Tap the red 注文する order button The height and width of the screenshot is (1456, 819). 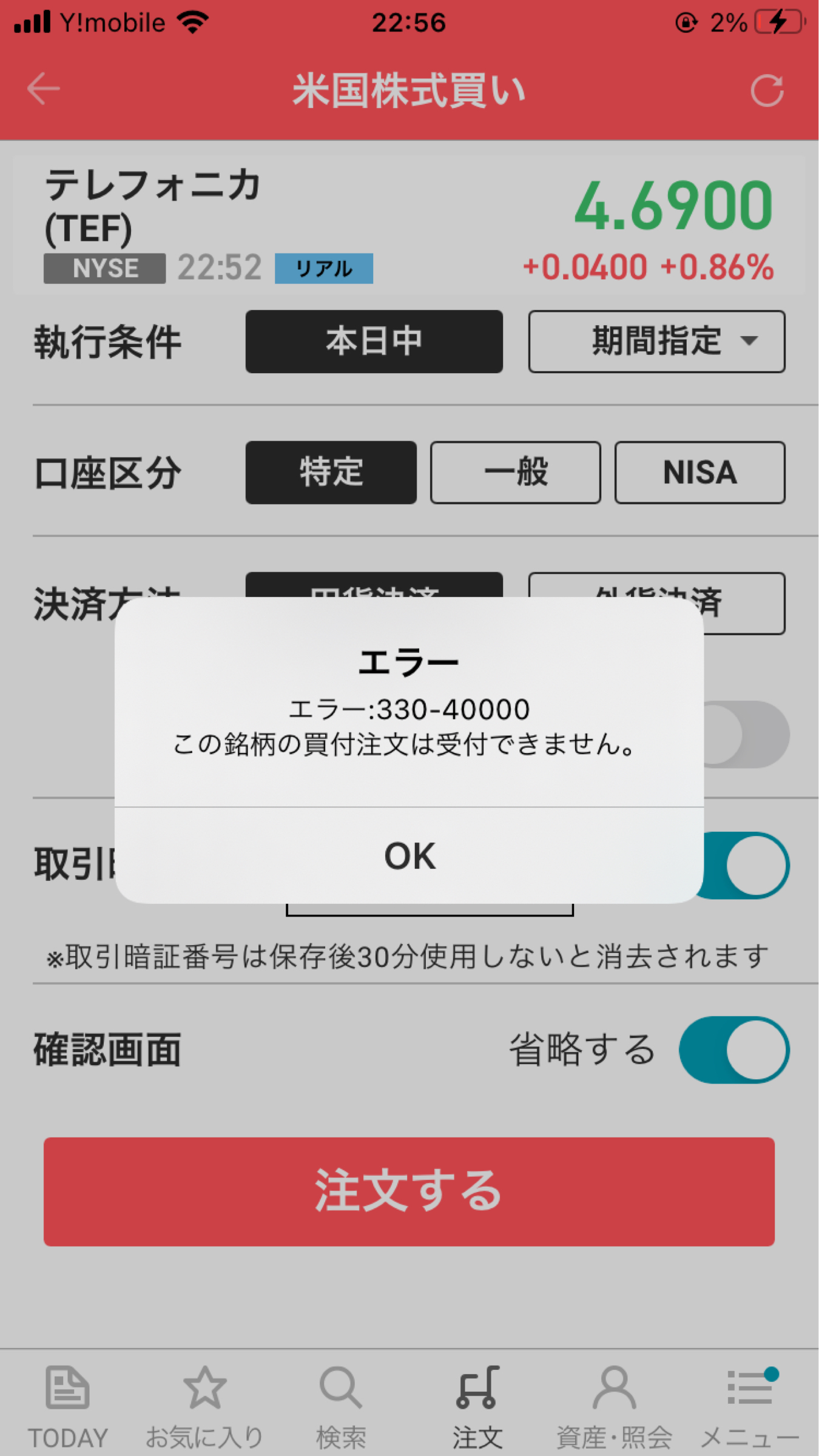coord(409,1189)
